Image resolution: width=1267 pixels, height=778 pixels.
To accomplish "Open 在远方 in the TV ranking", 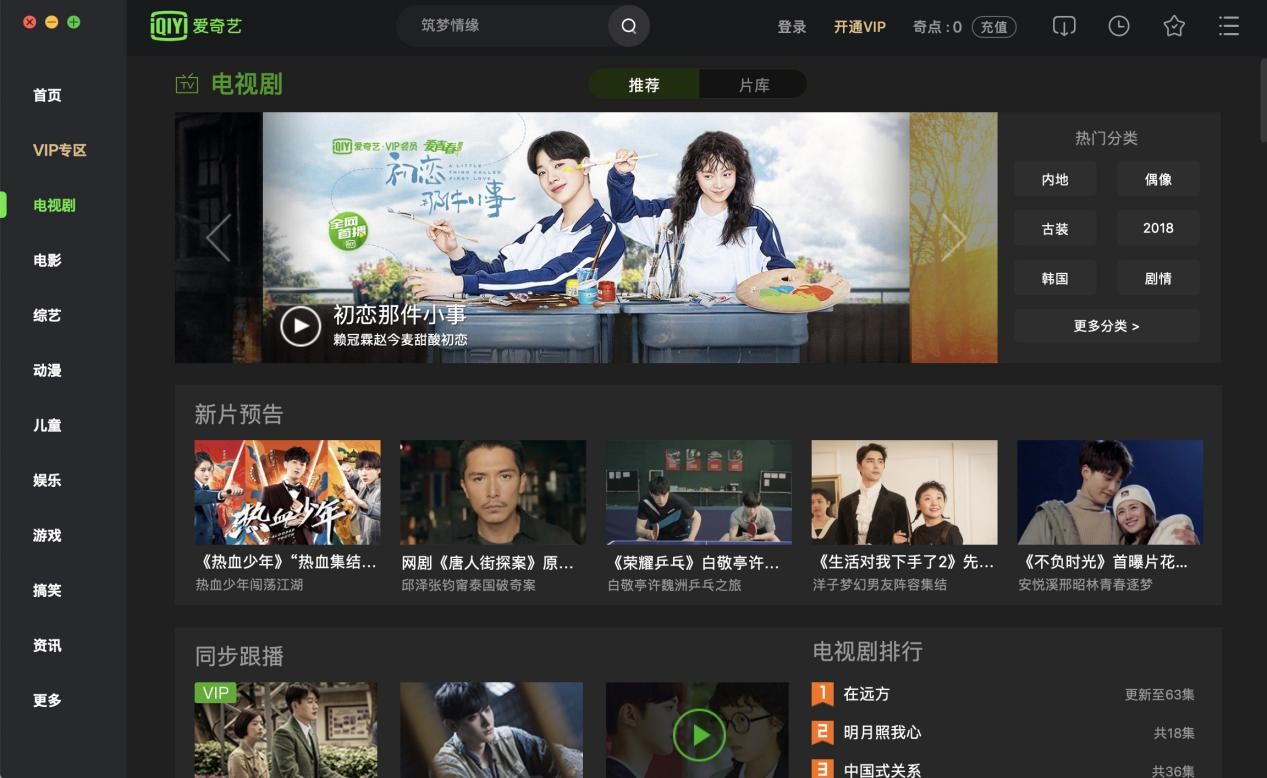I will pos(866,693).
